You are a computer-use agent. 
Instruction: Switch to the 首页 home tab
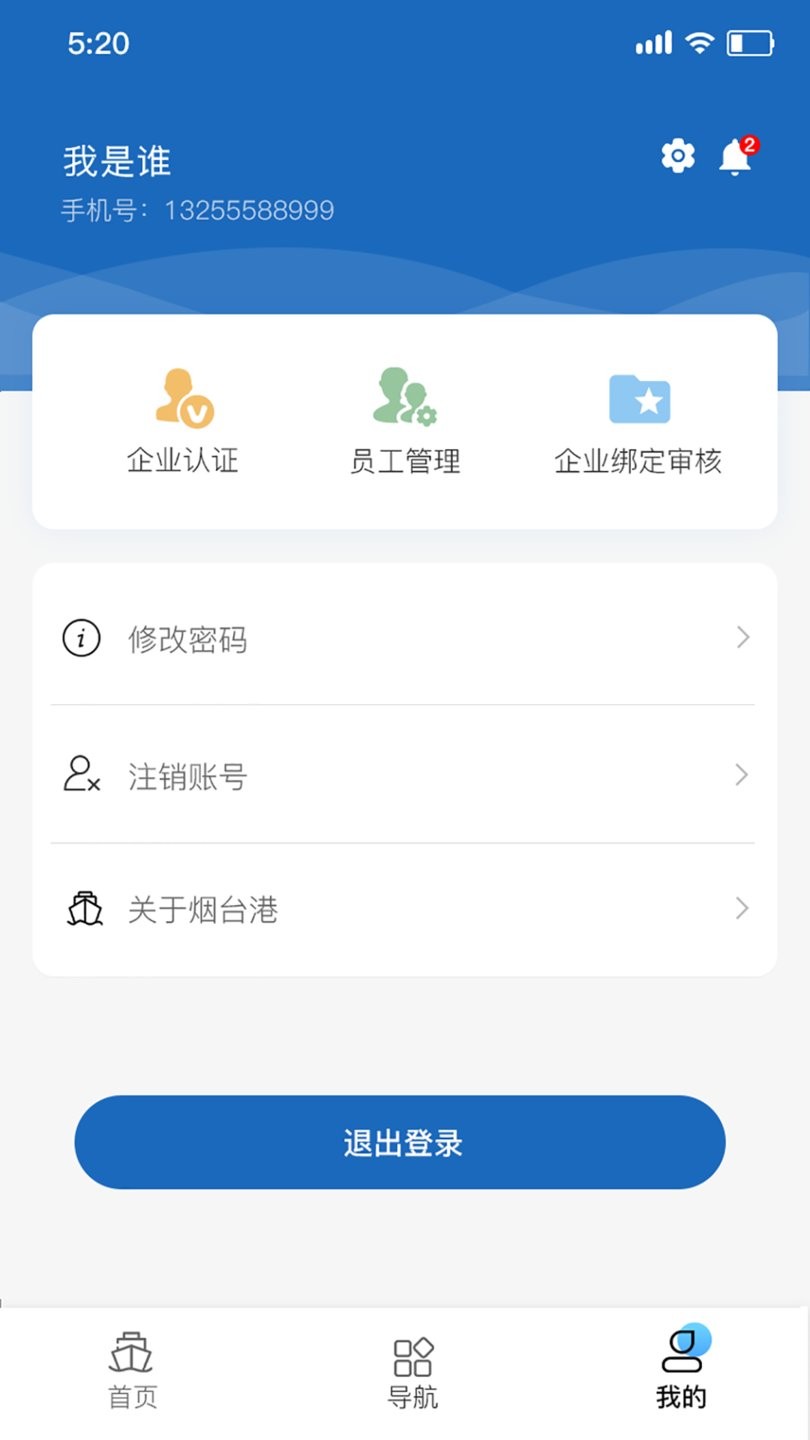point(132,1370)
